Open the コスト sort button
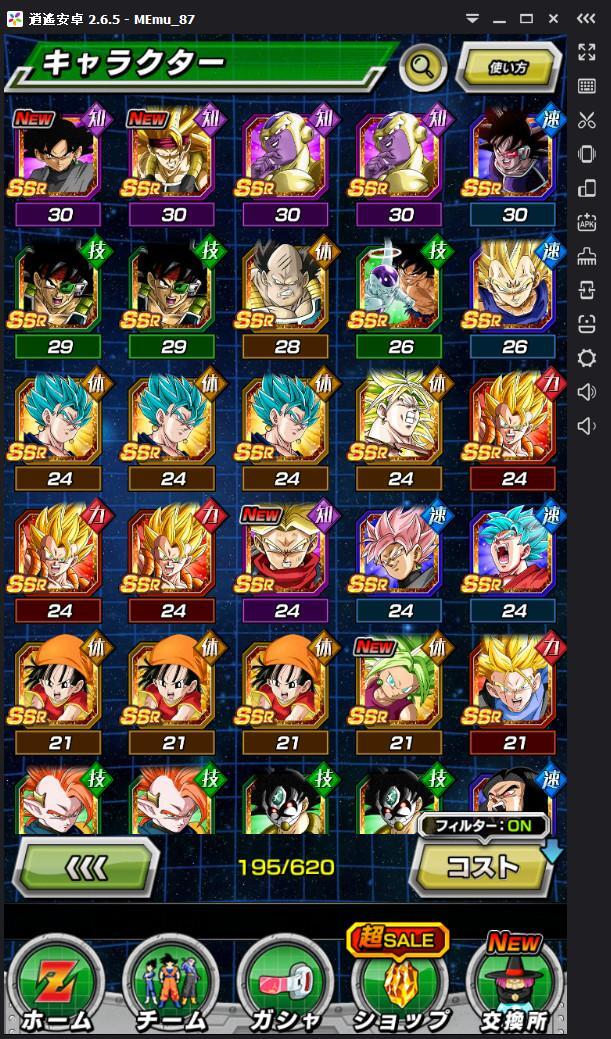611x1039 pixels. click(x=482, y=866)
